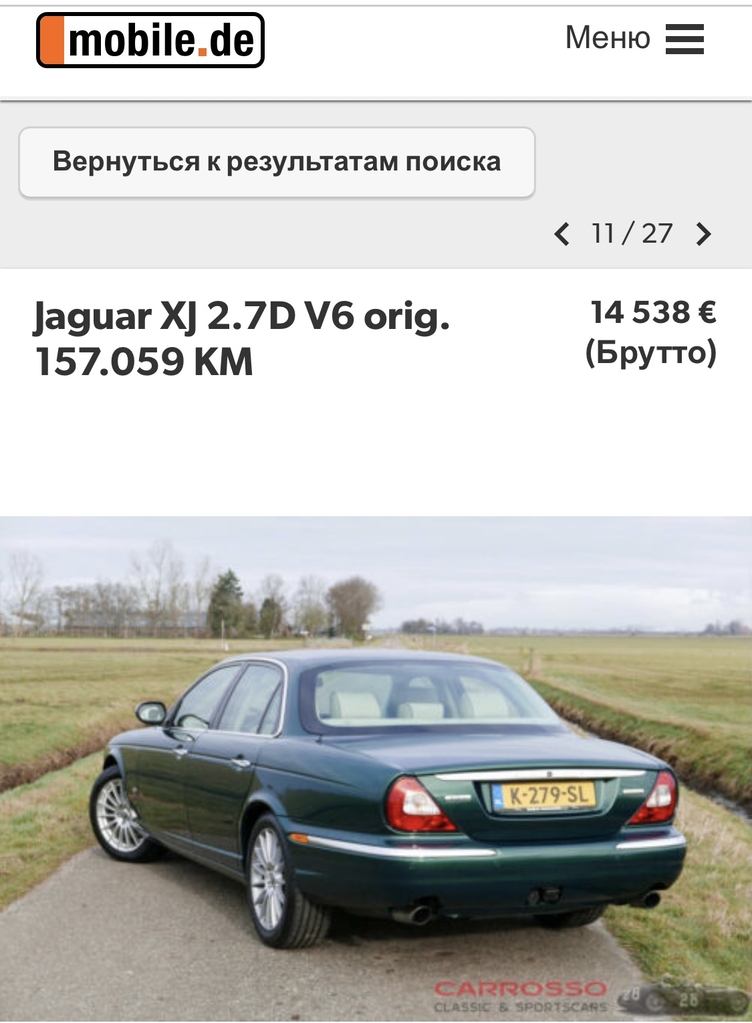
Task: Go to the previous listing arrow
Action: [x=562, y=234]
